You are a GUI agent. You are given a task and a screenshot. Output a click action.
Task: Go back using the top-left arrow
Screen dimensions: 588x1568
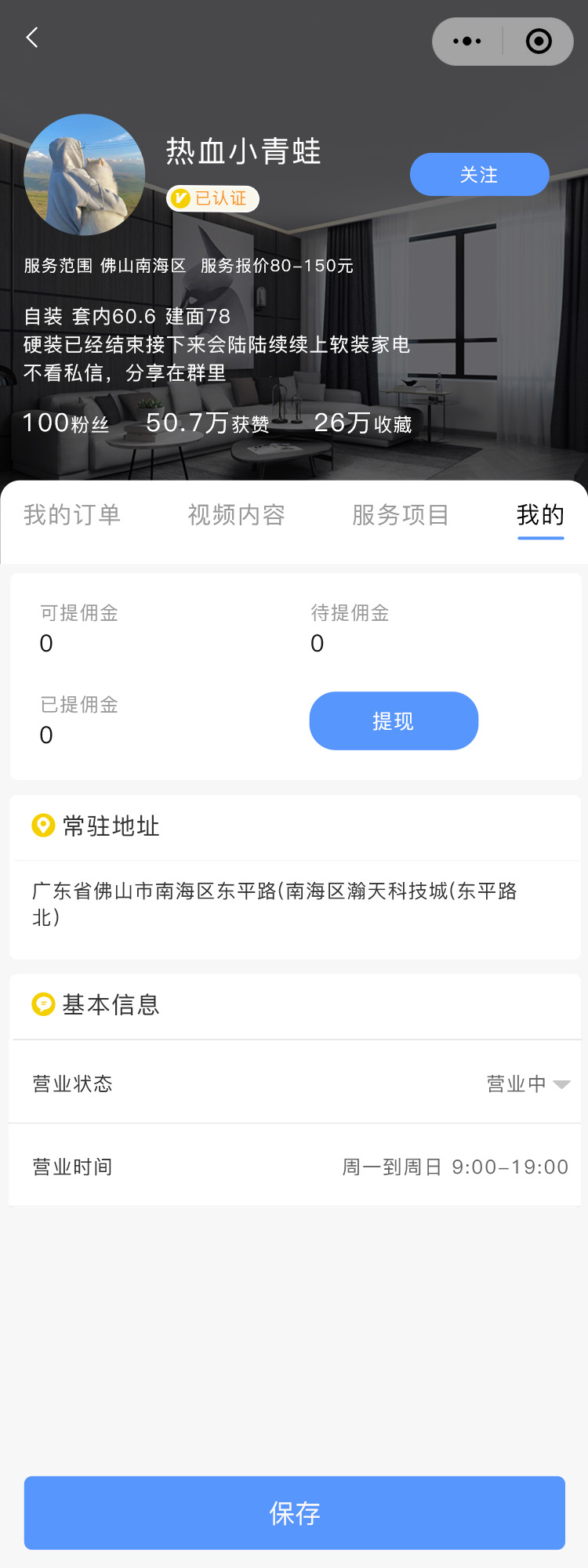(x=32, y=38)
